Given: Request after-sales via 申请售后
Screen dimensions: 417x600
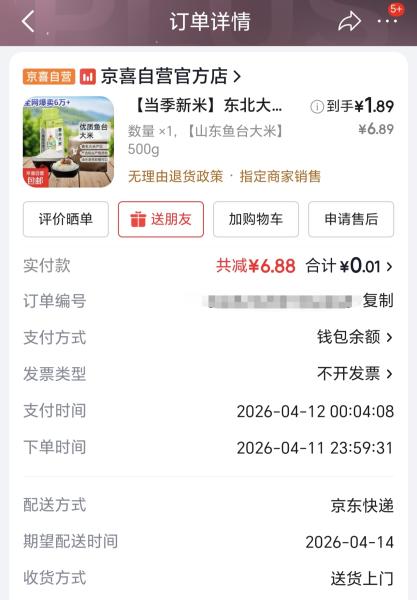Looking at the screenshot, I should 351,219.
